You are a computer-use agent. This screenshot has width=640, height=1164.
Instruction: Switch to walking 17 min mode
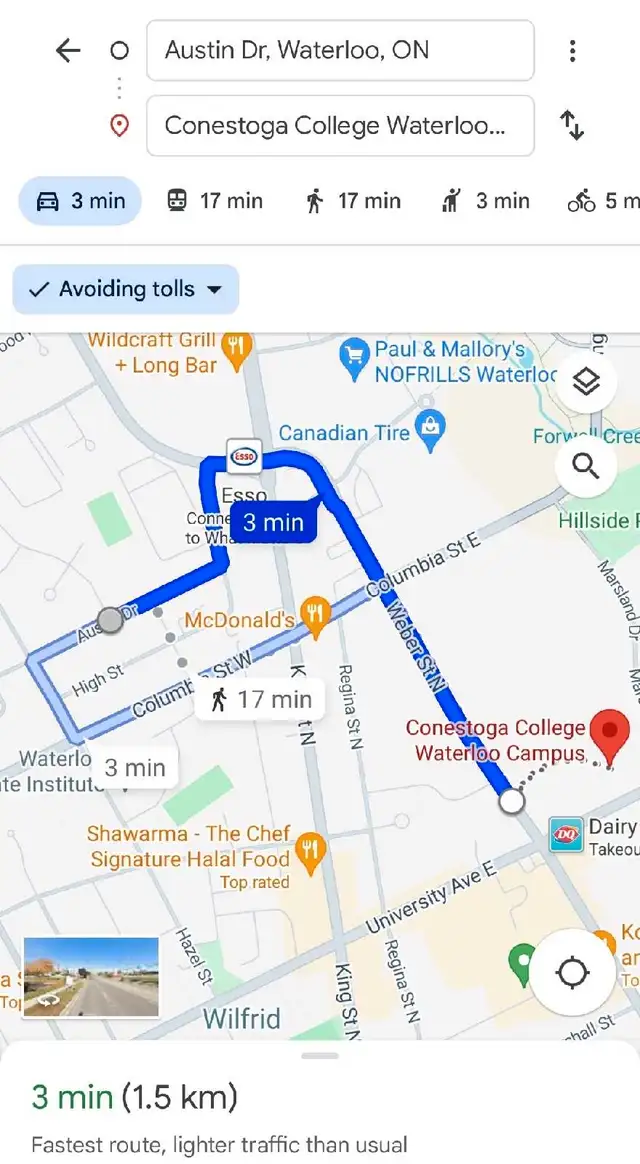(x=352, y=201)
